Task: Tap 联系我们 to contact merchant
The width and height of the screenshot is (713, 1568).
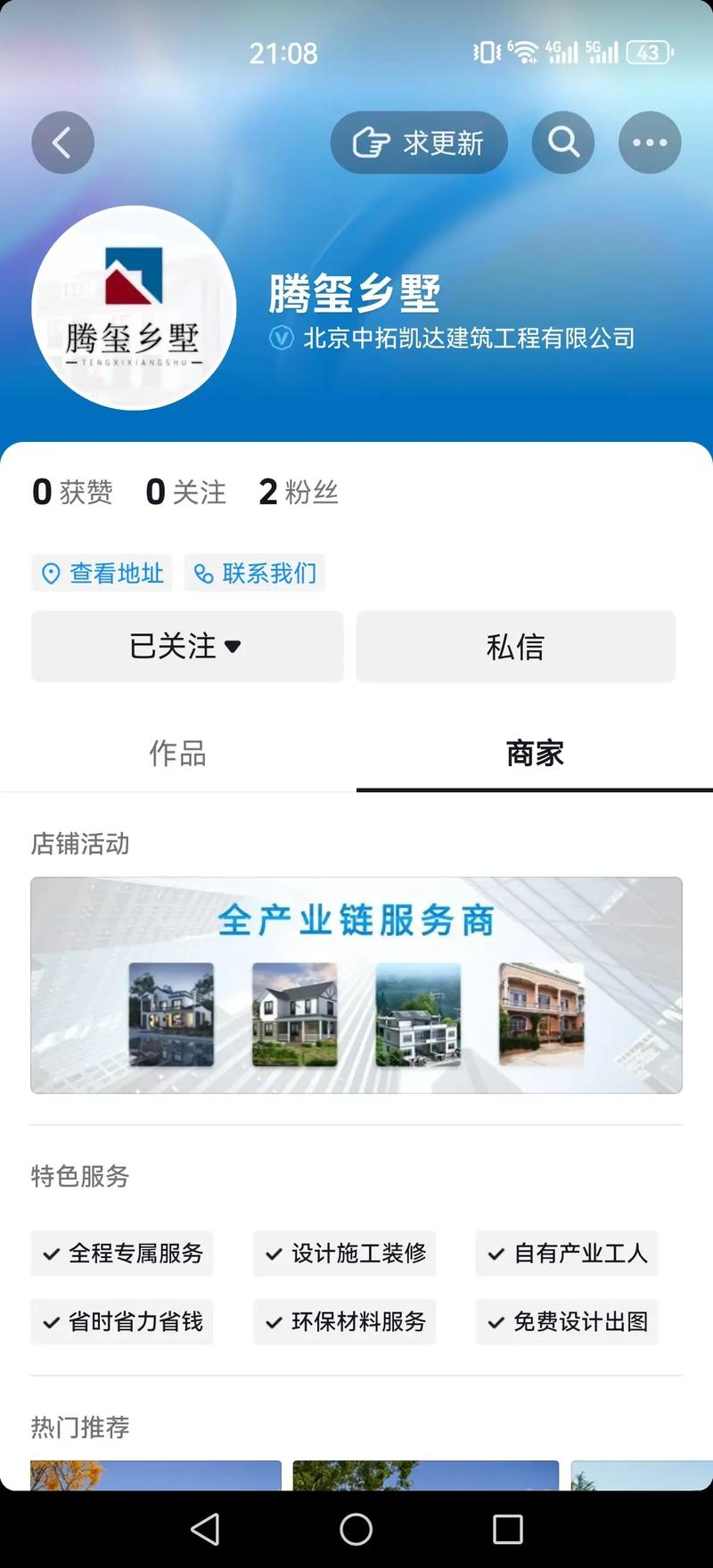Action: point(255,573)
